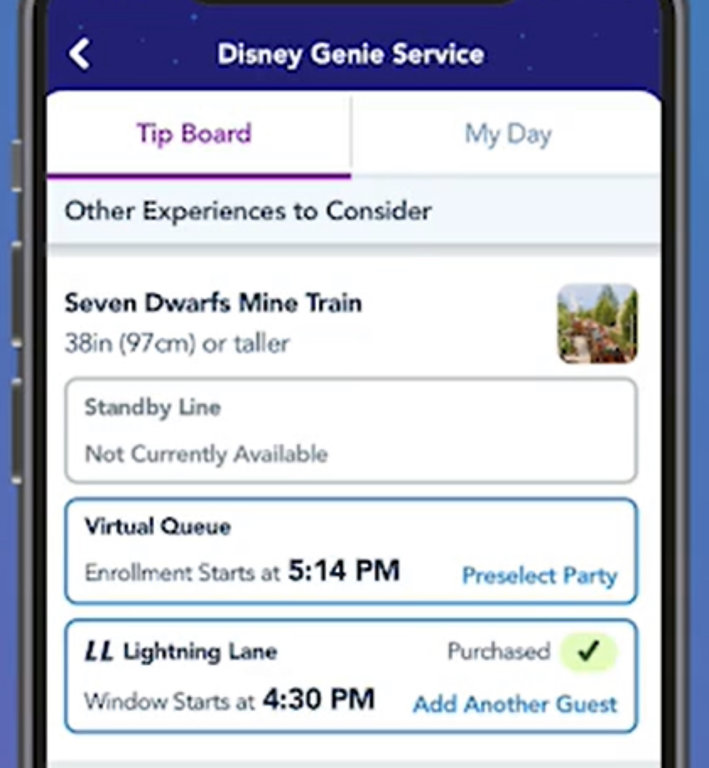Viewport: 709px width, 768px height.
Task: Open the Seven Dwarfs Mine Train photo
Action: [597, 323]
